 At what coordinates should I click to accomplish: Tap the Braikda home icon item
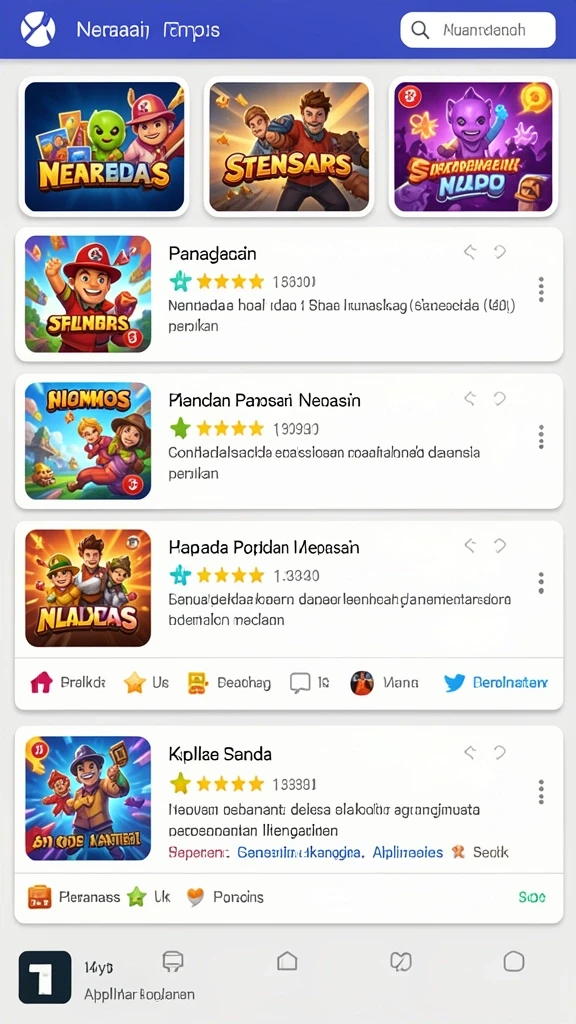(67, 683)
